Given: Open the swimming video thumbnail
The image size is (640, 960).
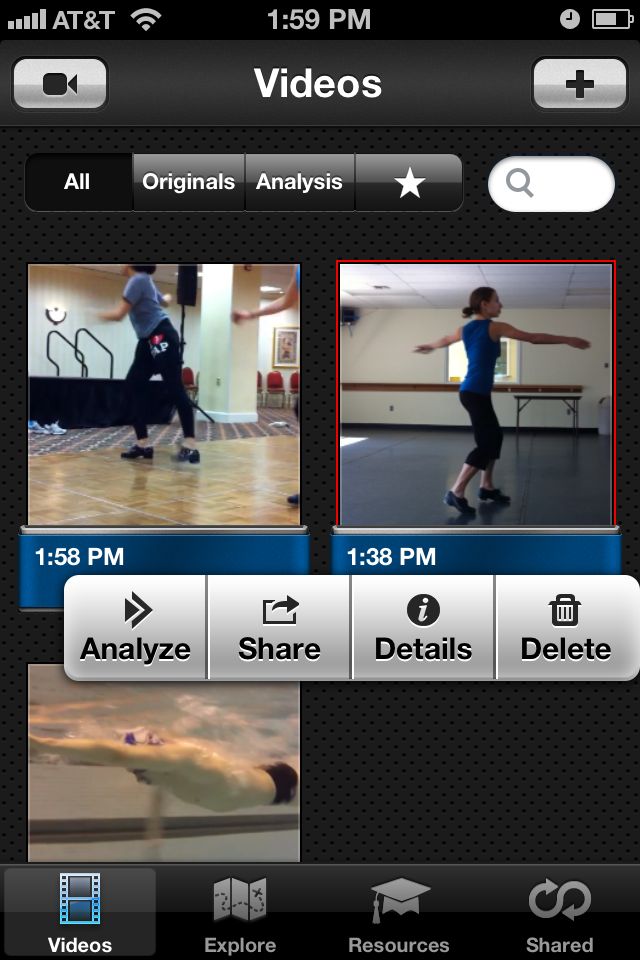Looking at the screenshot, I should coord(164,770).
